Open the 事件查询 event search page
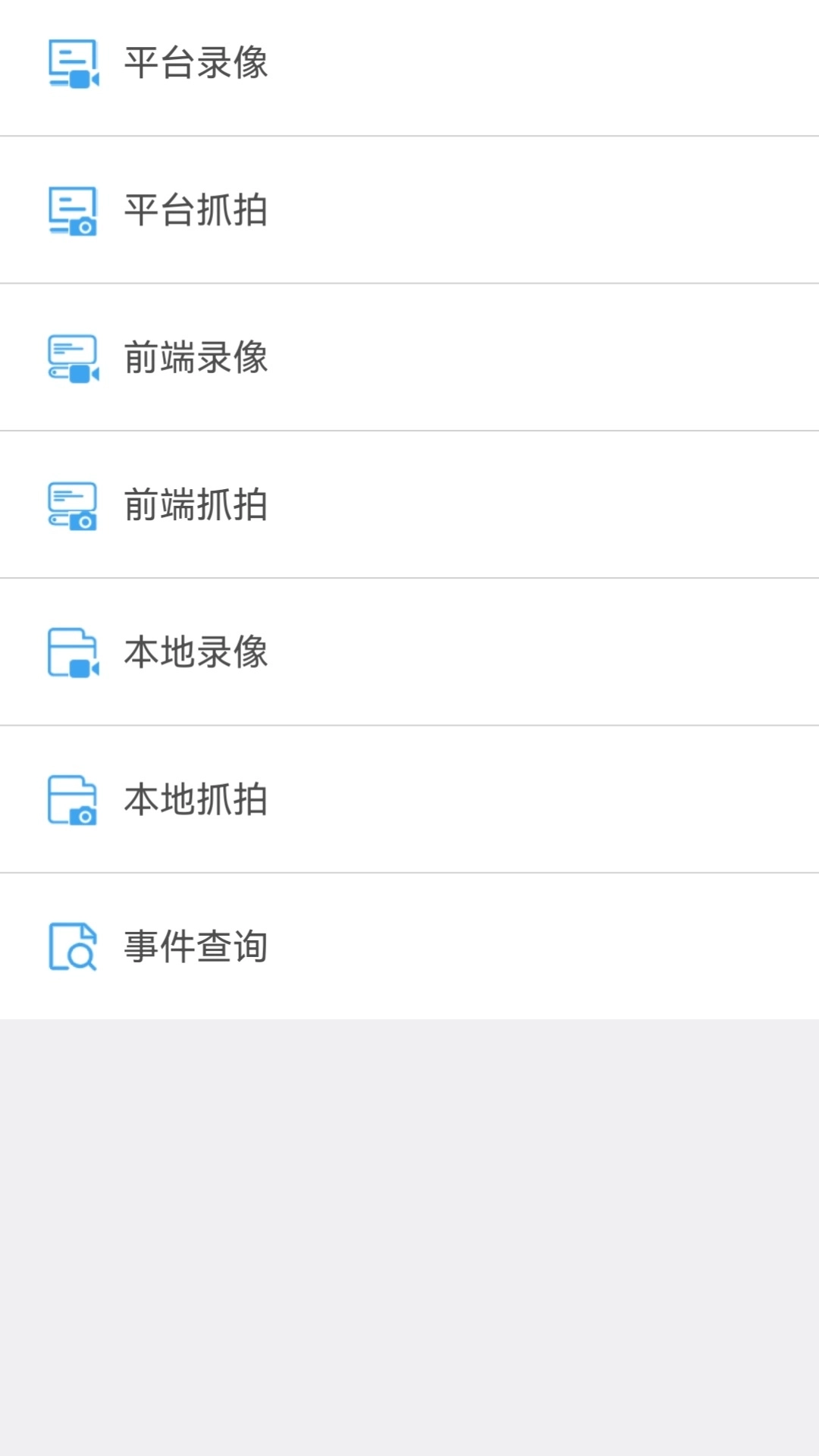Viewport: 819px width, 1456px height. point(303,946)
